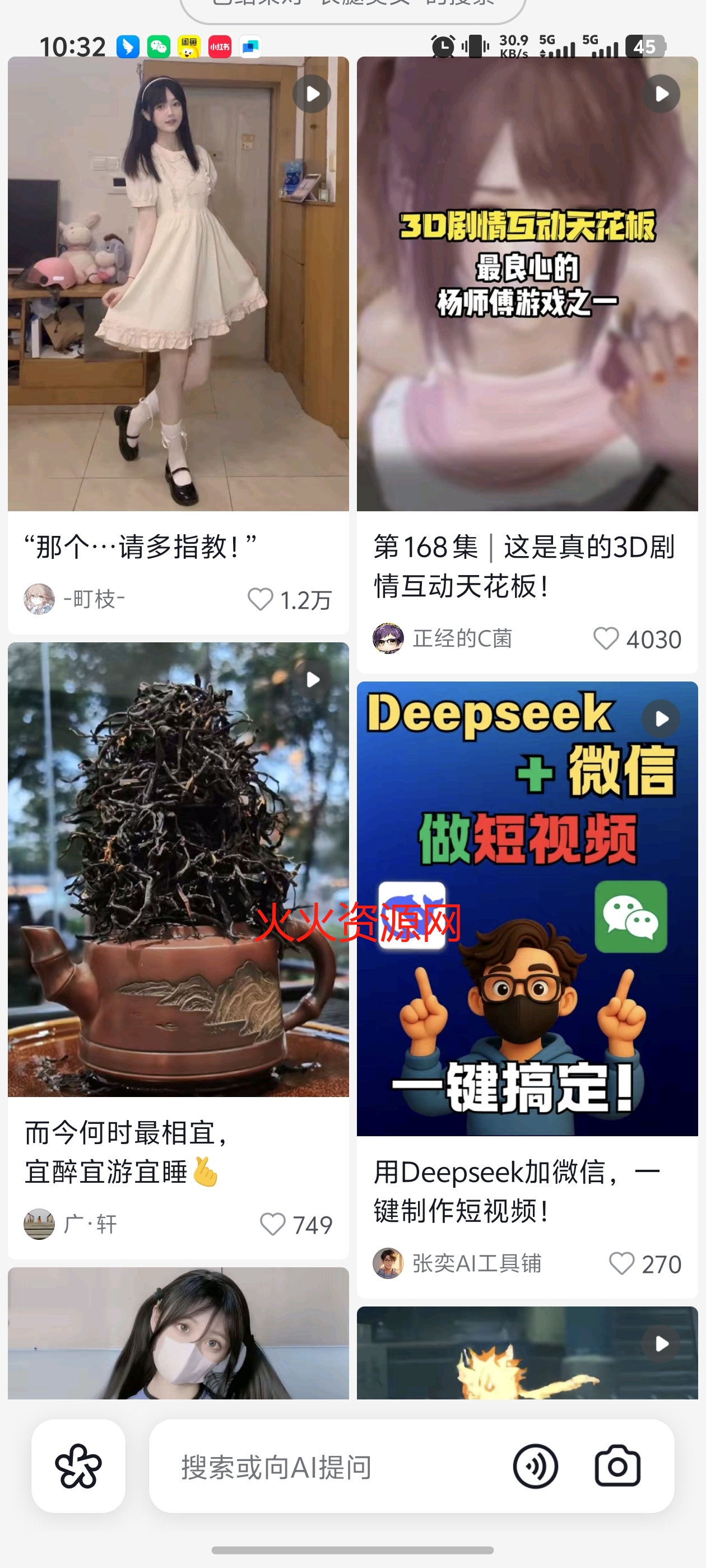Open the flame video card
The image size is (706, 1568).
pyautogui.click(x=527, y=1352)
